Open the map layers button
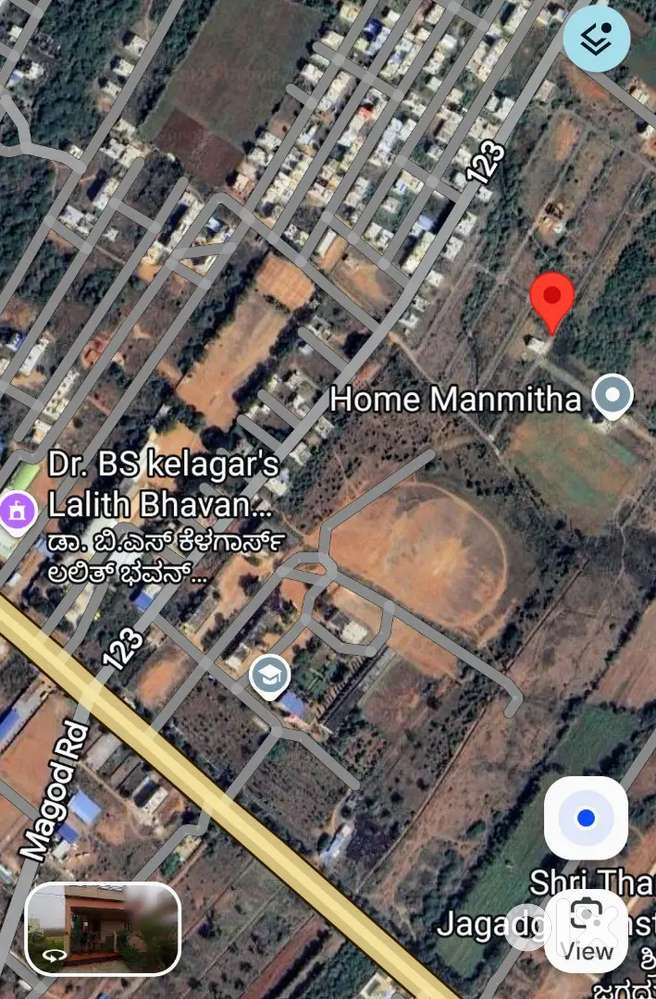Screen dimensions: 656x999 596,39
